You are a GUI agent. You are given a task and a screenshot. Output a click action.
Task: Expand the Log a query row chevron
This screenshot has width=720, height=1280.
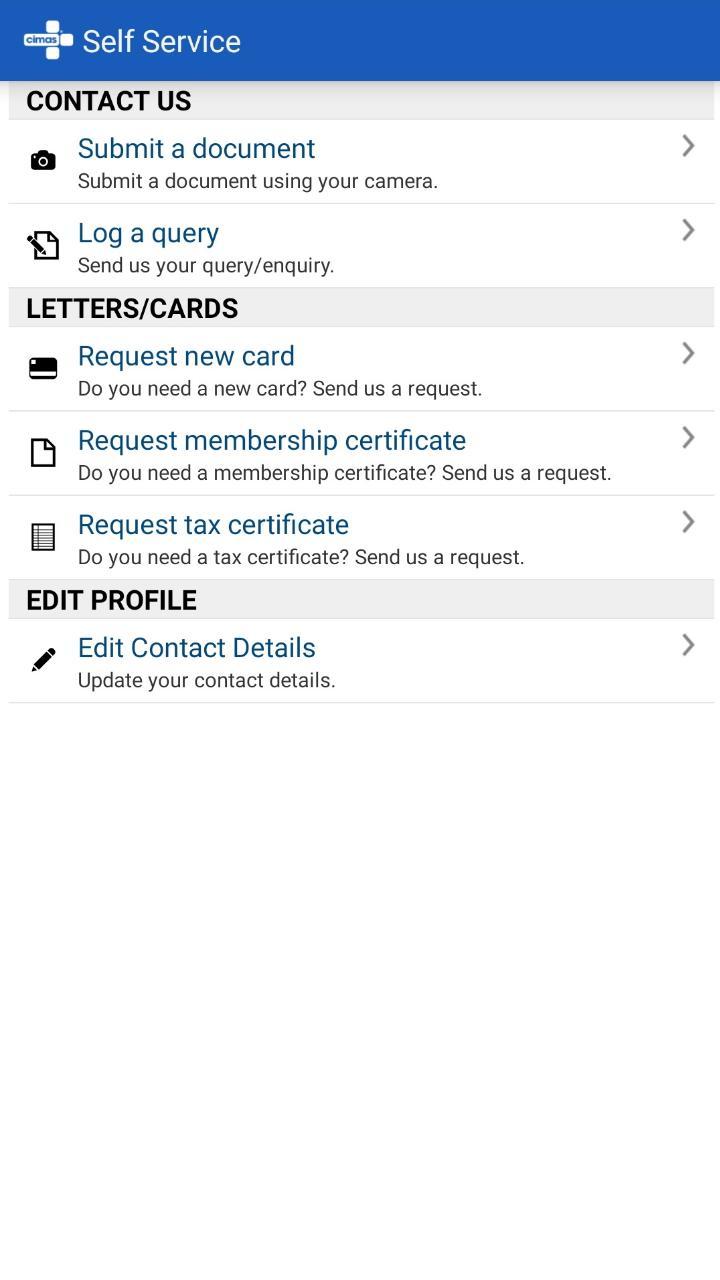688,229
